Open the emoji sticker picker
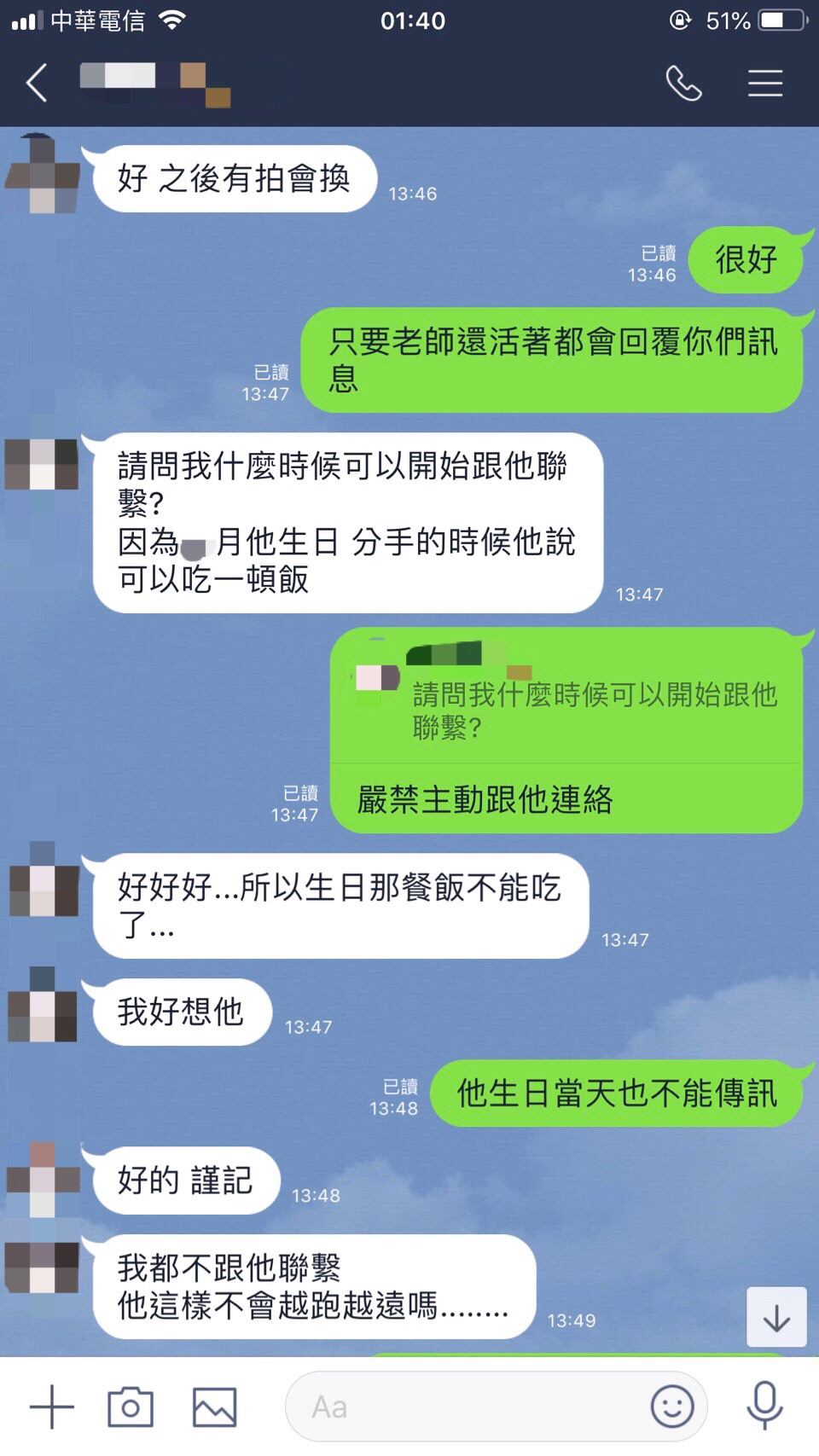Viewport: 819px width, 1456px height. pos(672,1407)
